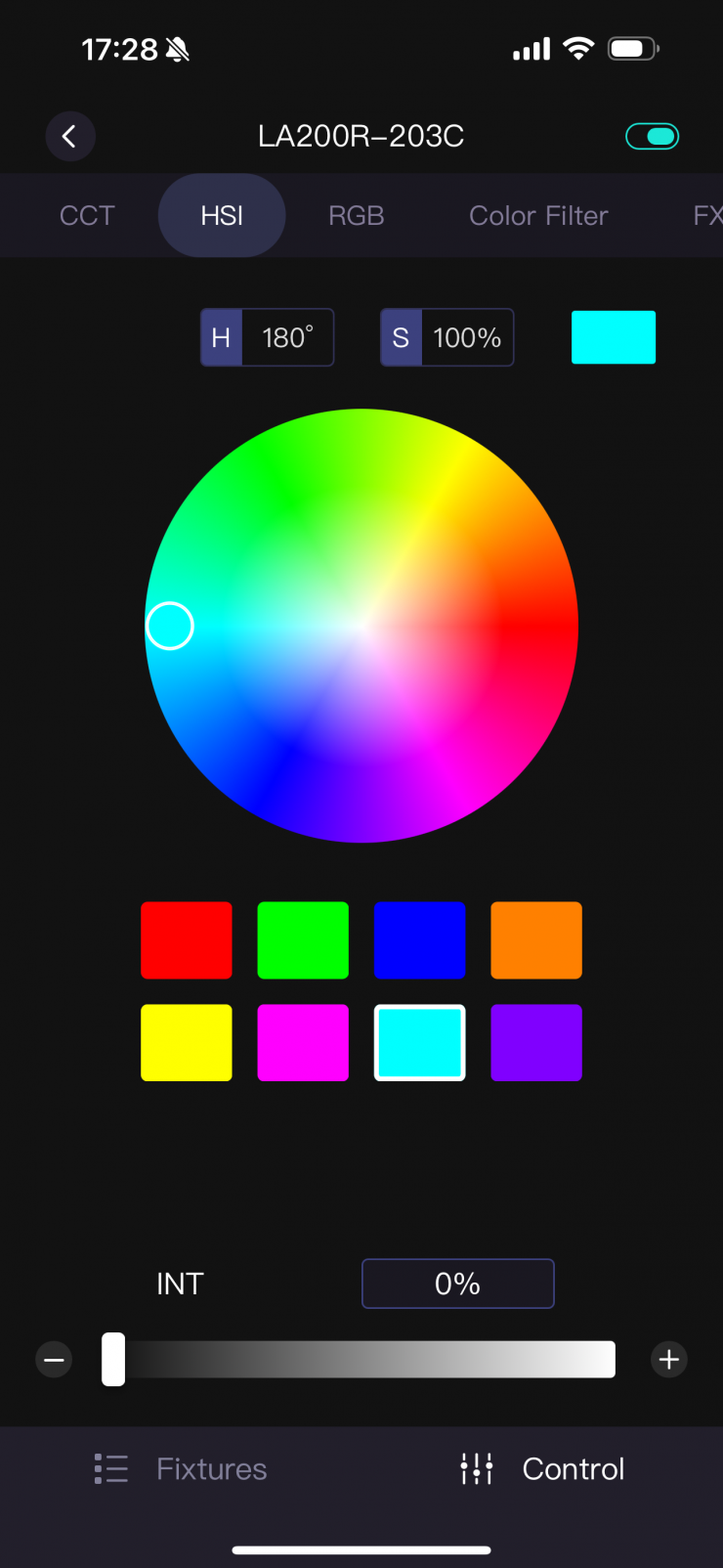Open the Fixtures tab

182,1468
